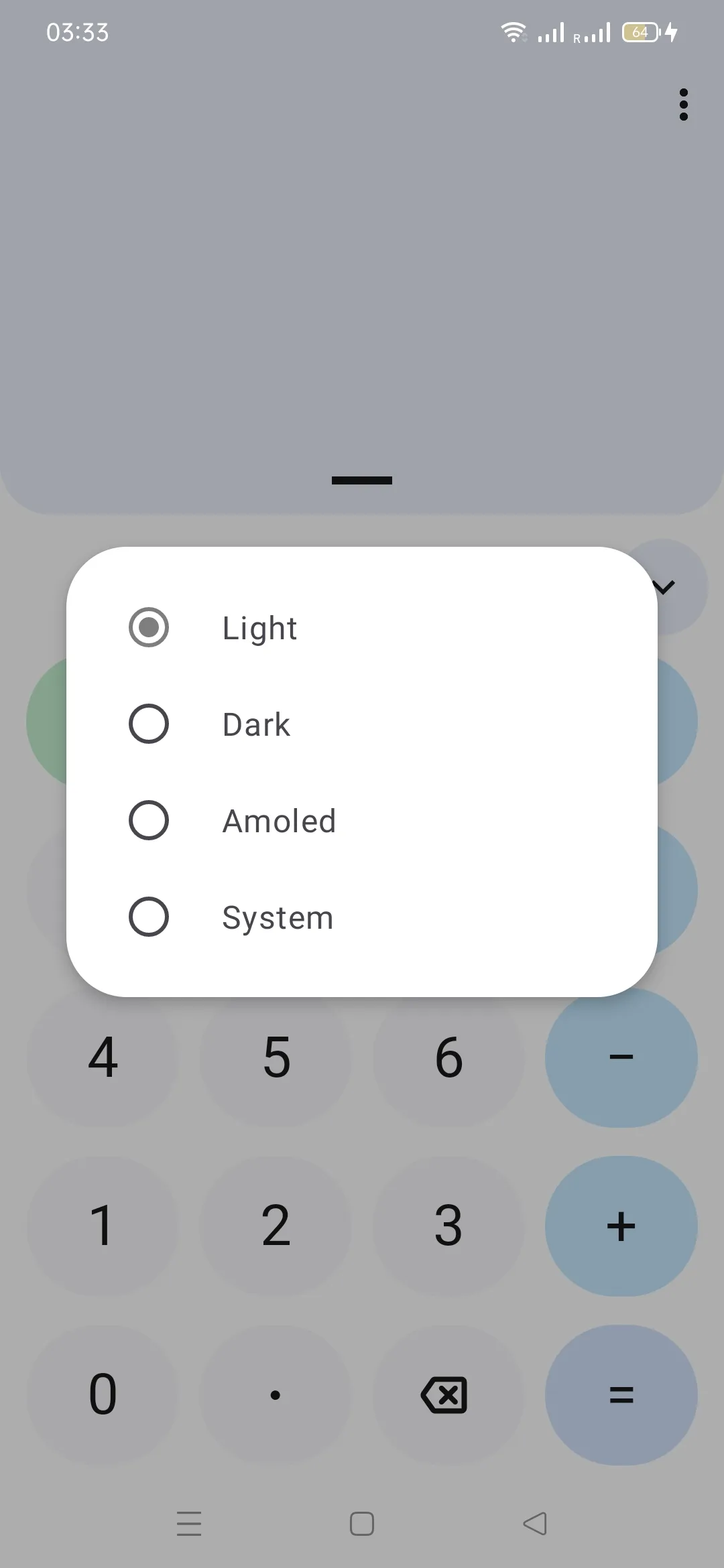Tap the number 2 key
Image resolution: width=724 pixels, height=1568 pixels.
(x=276, y=1226)
